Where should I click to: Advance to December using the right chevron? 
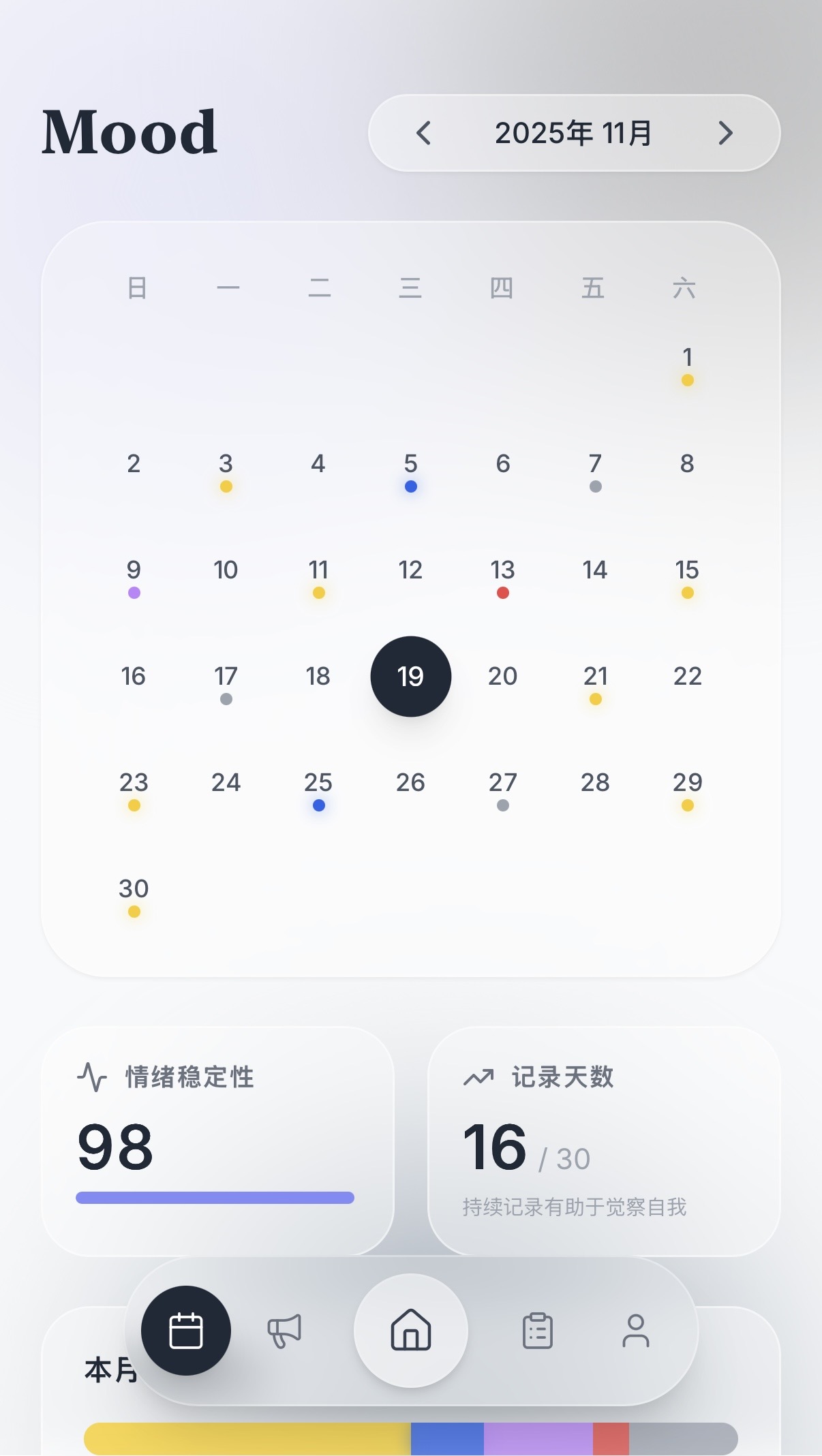point(725,134)
